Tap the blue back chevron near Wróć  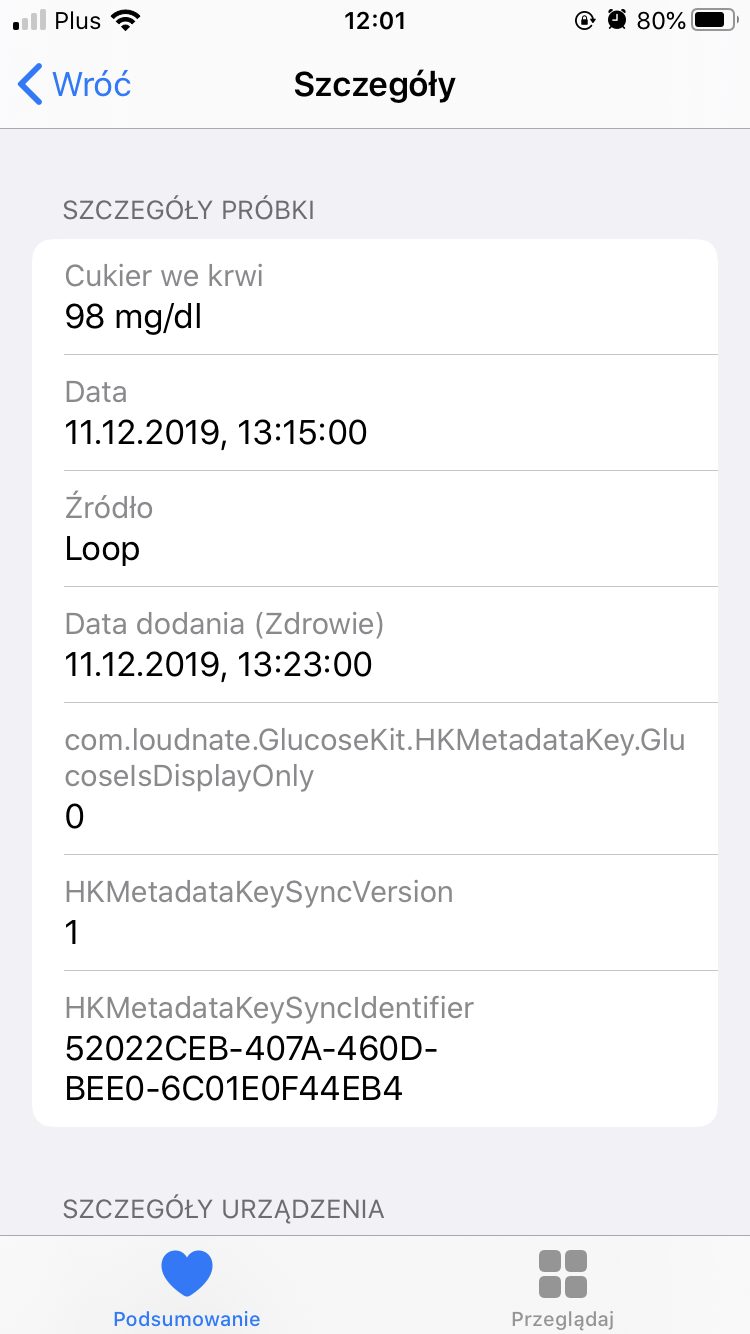tap(29, 85)
